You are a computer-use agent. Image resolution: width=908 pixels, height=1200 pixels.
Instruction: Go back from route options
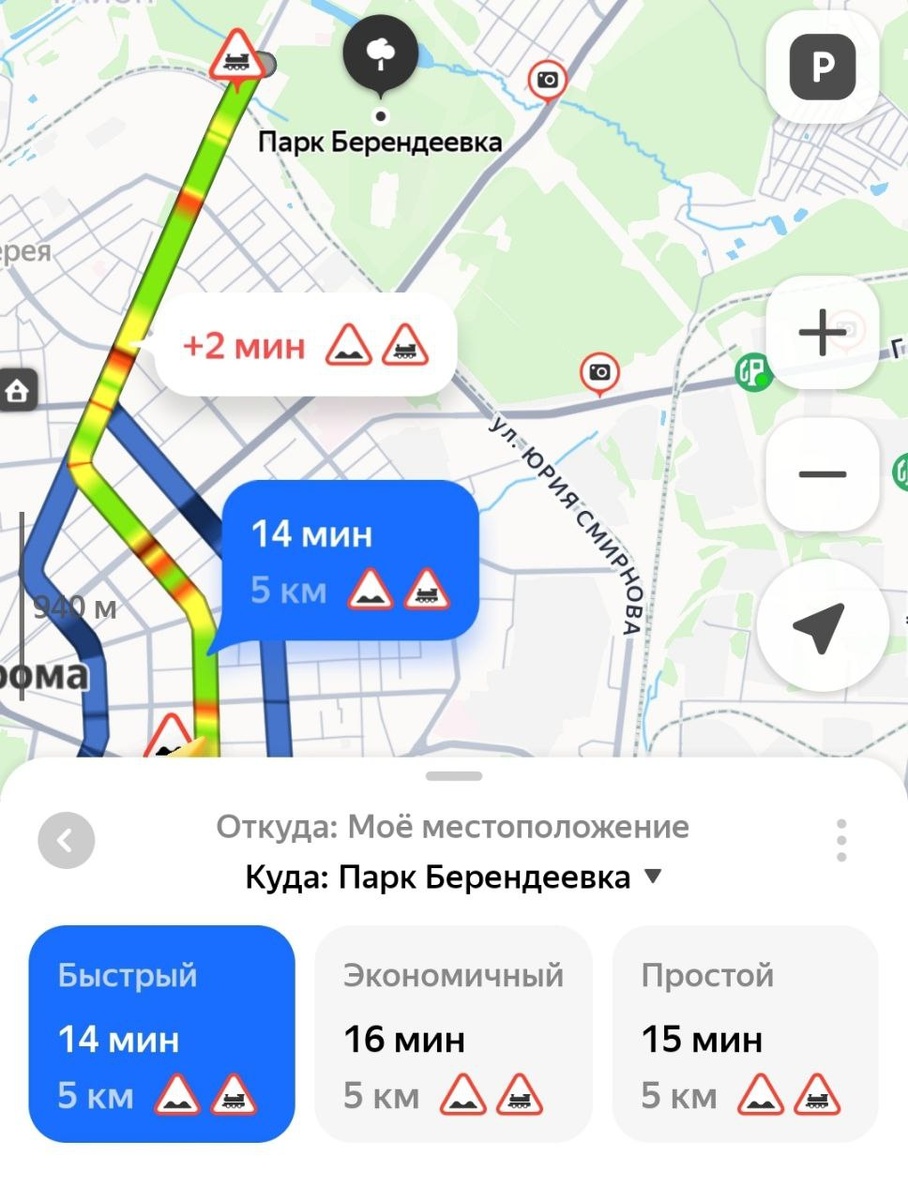[x=66, y=841]
